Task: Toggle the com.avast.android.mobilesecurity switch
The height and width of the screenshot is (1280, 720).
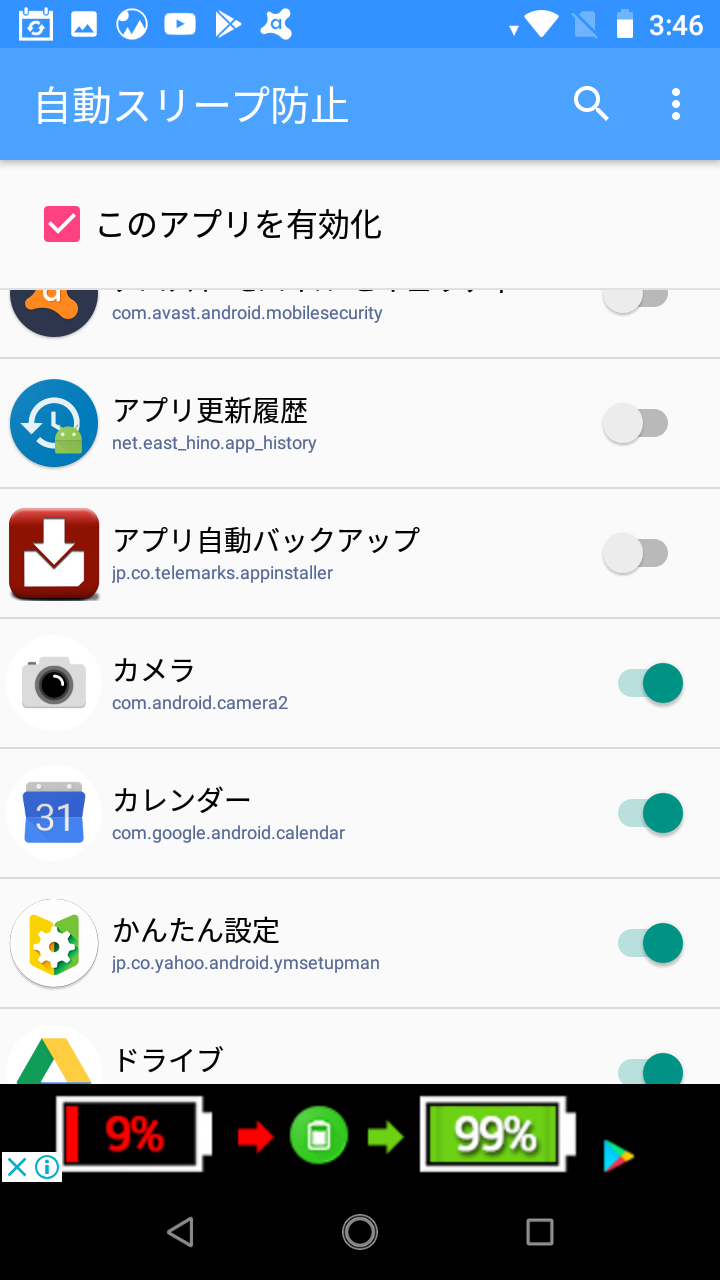Action: pos(636,298)
